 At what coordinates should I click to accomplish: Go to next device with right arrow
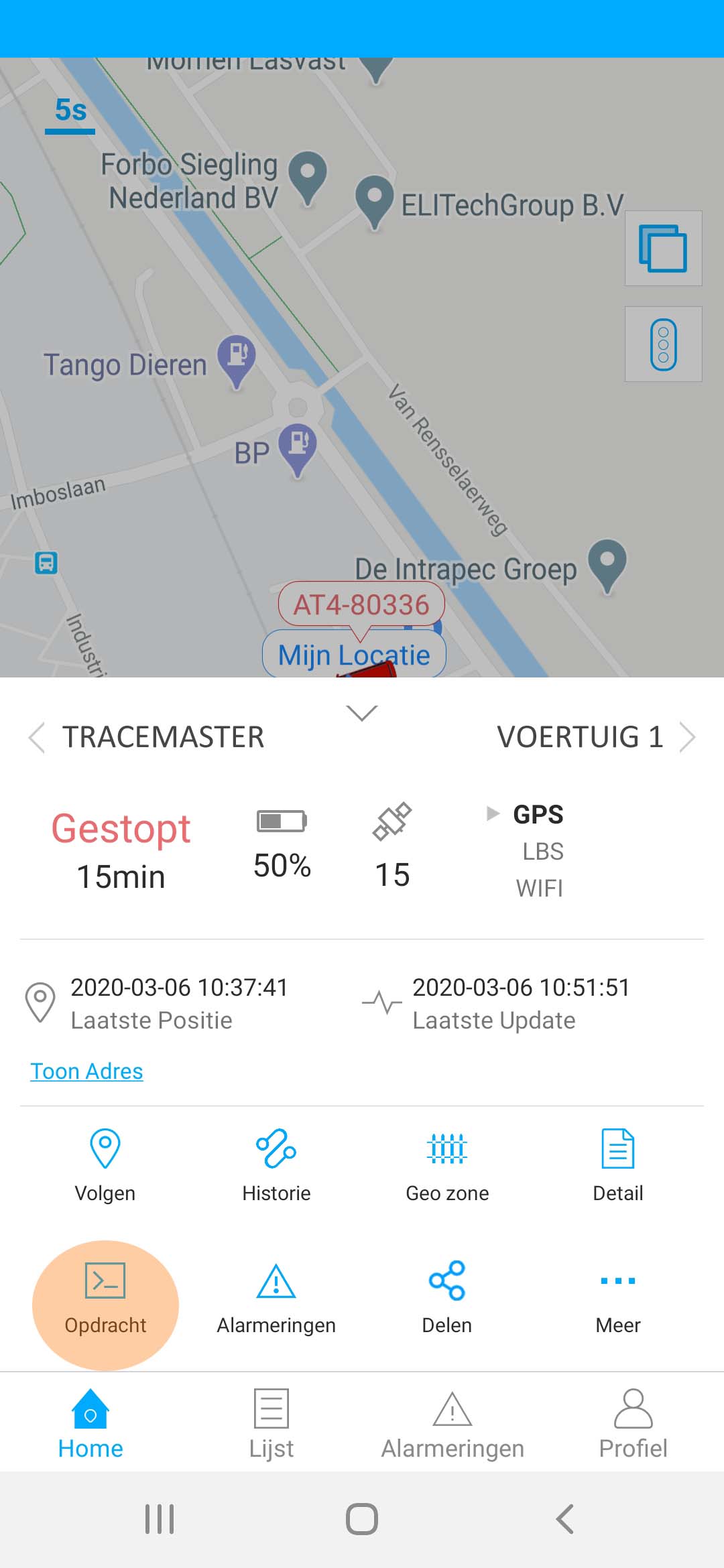pyautogui.click(x=688, y=738)
